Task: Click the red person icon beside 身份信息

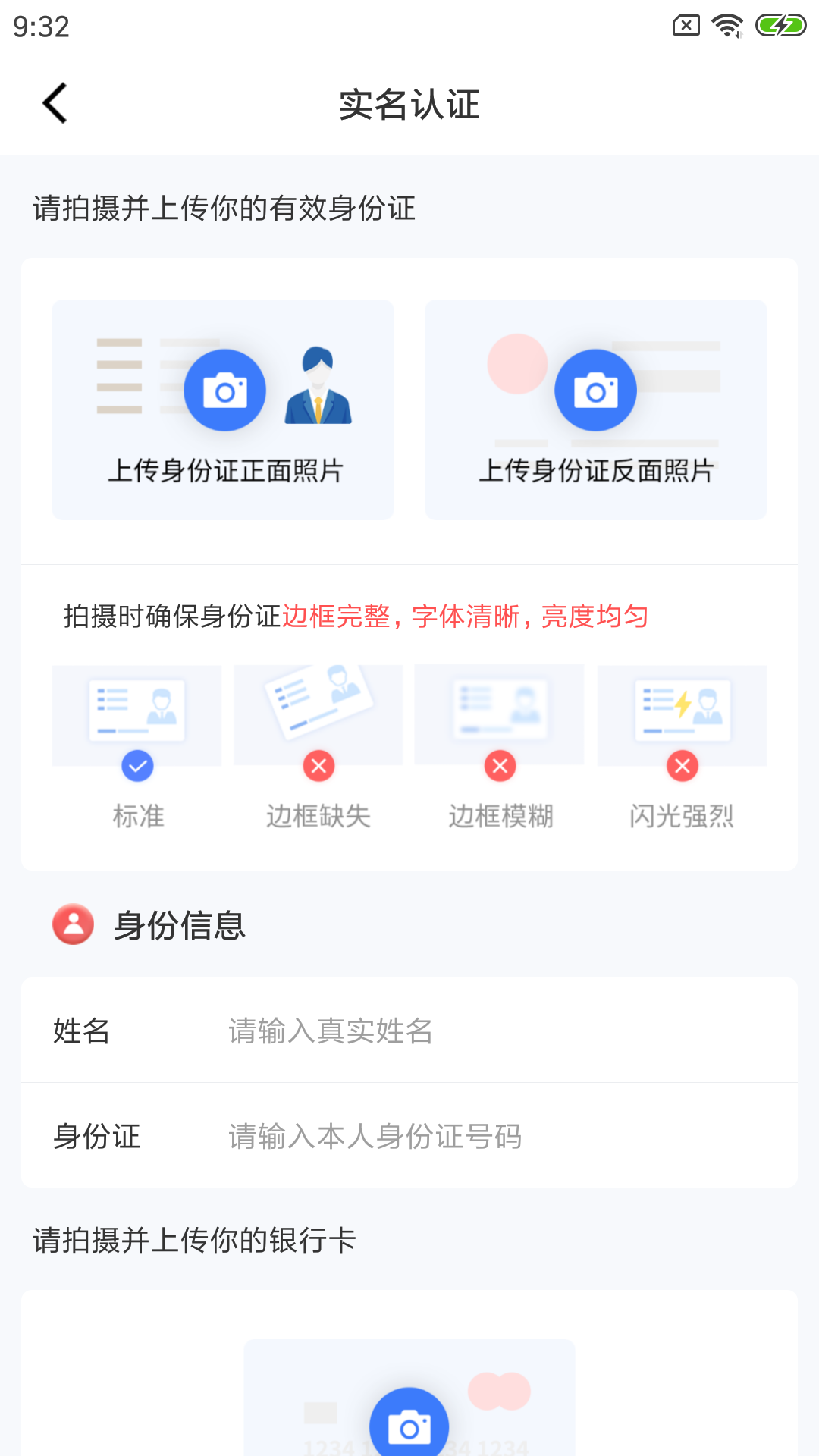Action: click(x=73, y=925)
